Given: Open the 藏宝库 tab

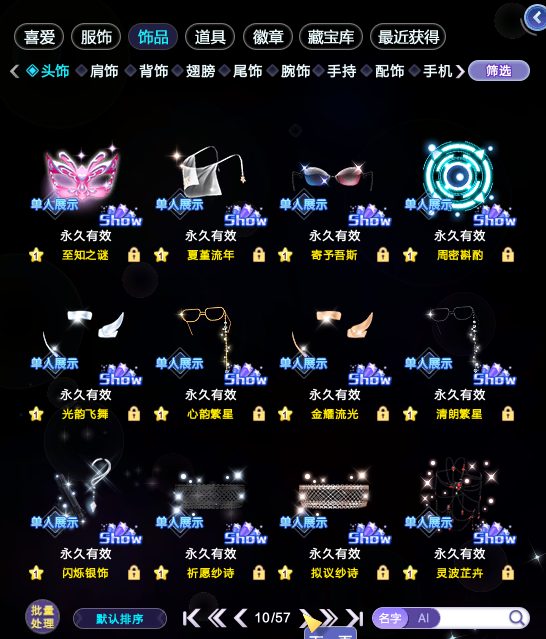Looking at the screenshot, I should pos(330,37).
